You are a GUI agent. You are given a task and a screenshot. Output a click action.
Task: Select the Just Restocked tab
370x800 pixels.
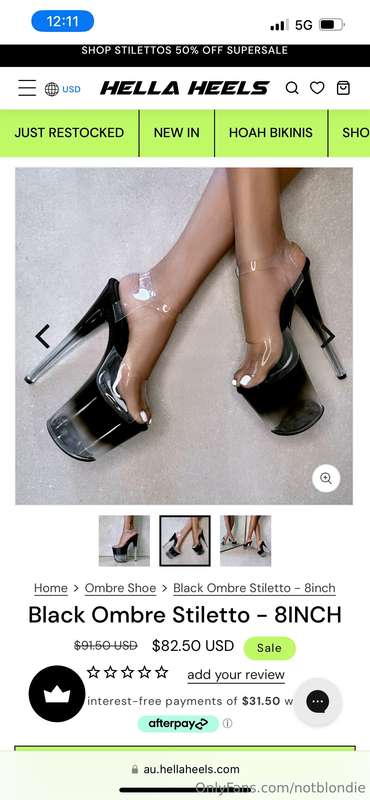pos(69,133)
